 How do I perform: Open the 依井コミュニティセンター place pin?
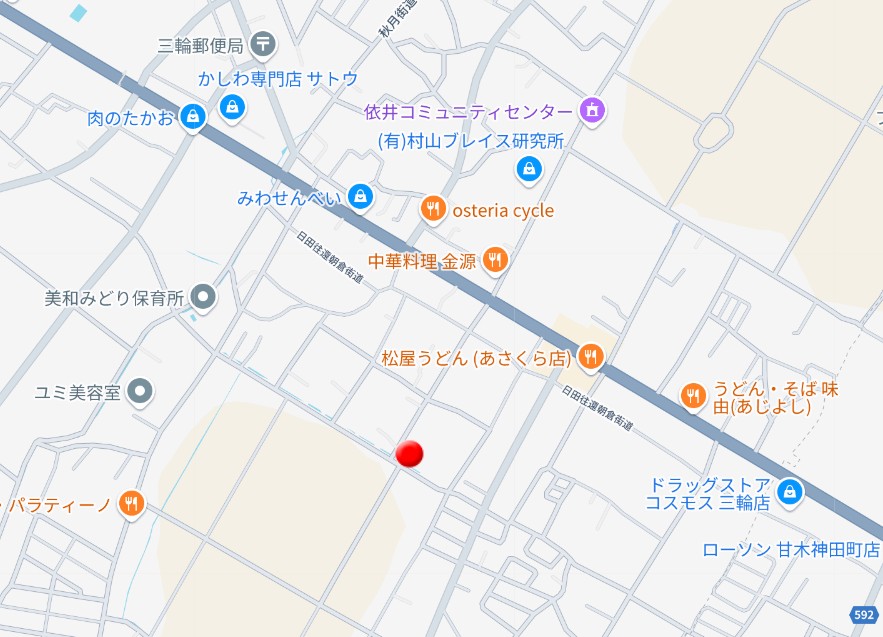594,111
